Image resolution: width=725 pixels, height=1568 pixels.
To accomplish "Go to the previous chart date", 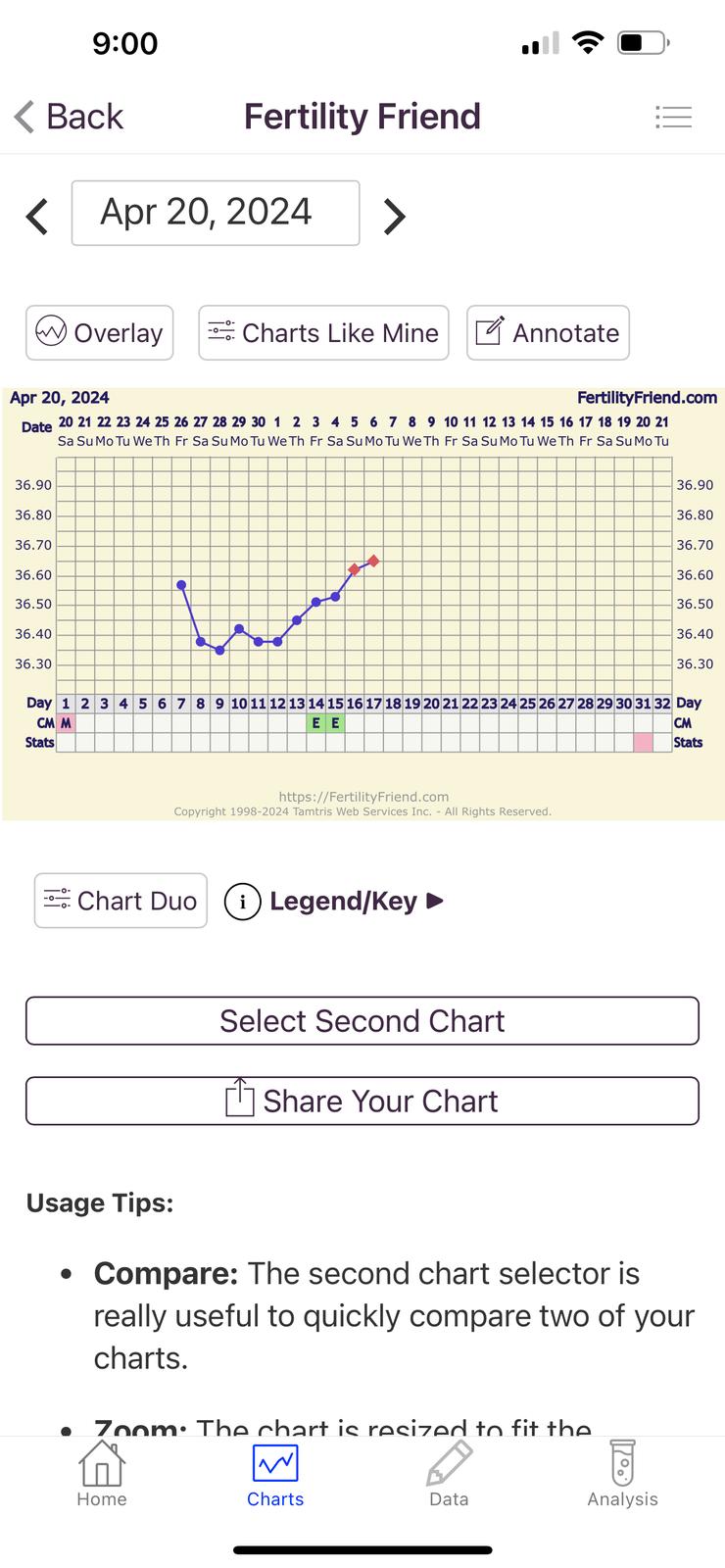I will (x=37, y=216).
